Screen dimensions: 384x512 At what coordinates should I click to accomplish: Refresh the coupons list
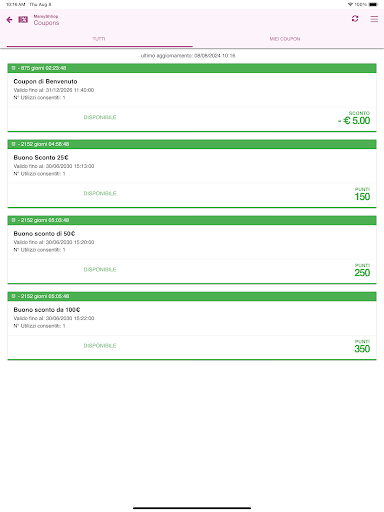(x=355, y=19)
